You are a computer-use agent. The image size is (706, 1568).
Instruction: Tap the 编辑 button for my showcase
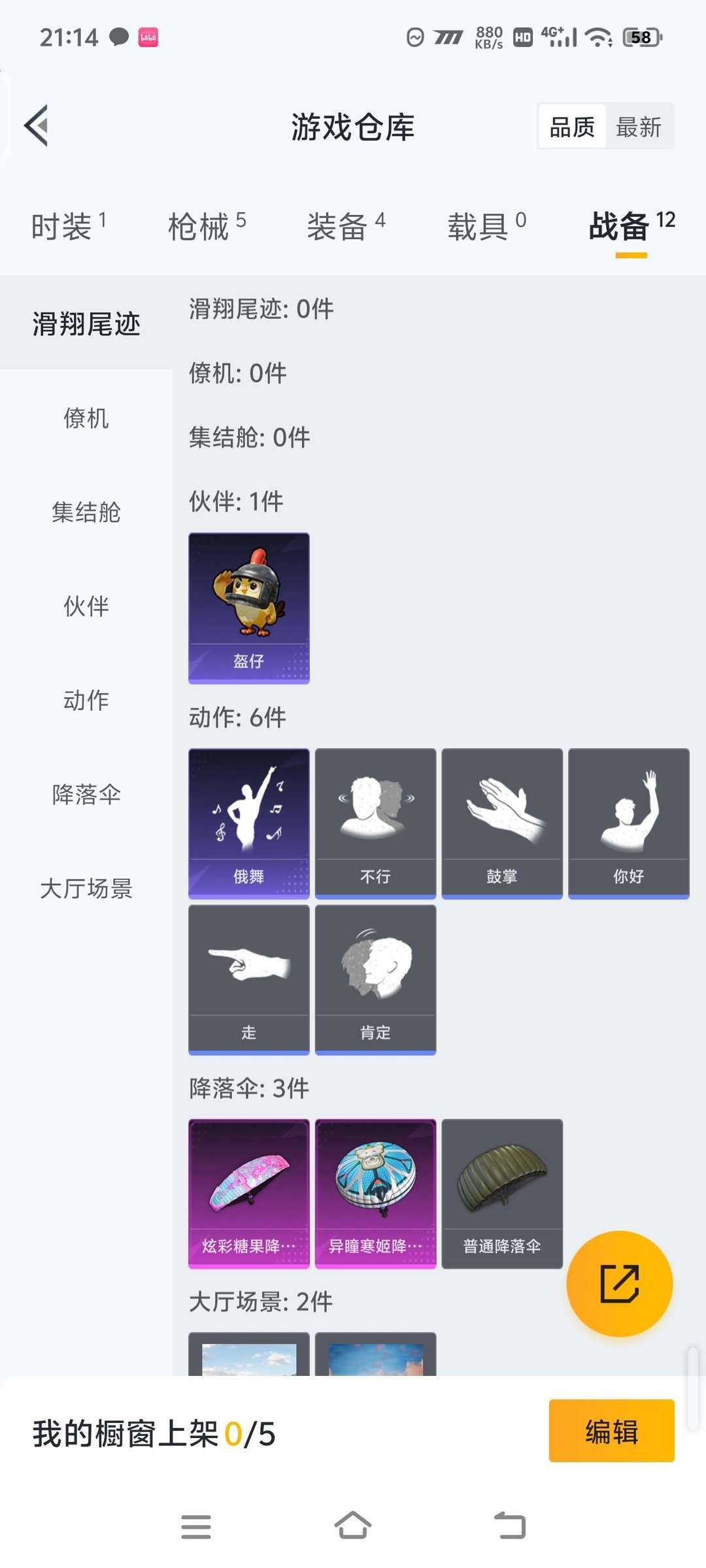coord(611,1431)
